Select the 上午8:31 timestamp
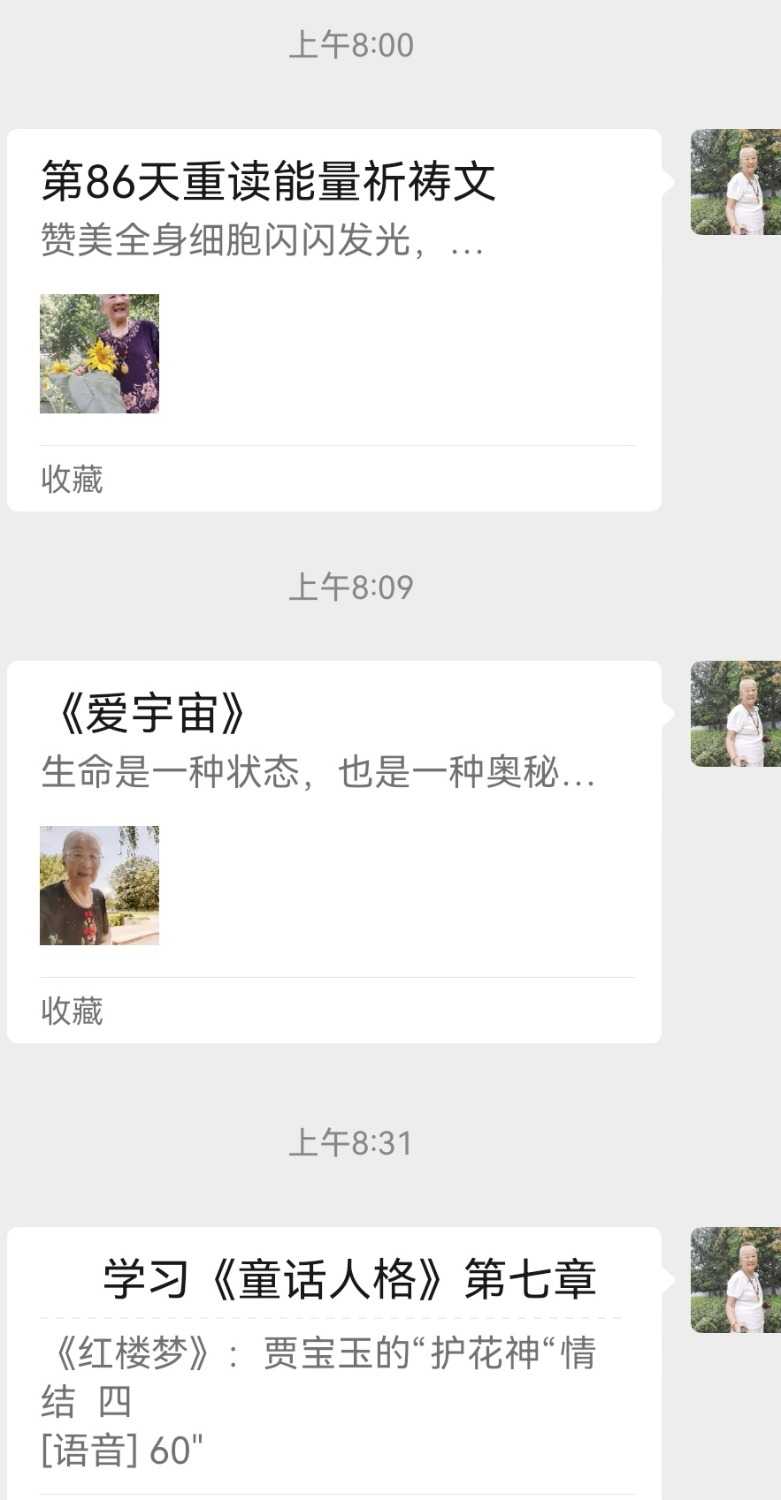This screenshot has width=781, height=1500. click(349, 1141)
